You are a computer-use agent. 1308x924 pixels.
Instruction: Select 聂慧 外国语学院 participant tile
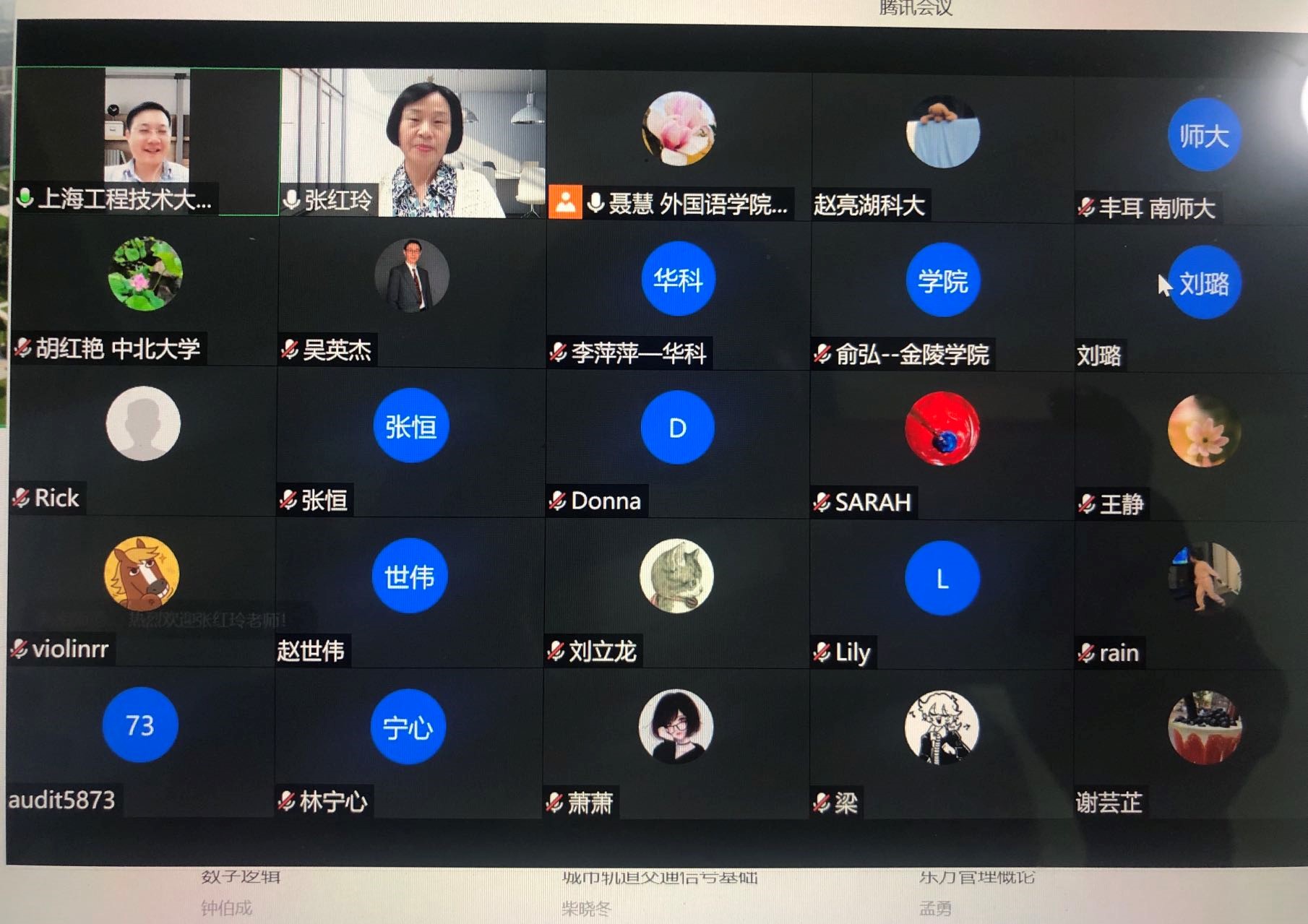(x=678, y=144)
